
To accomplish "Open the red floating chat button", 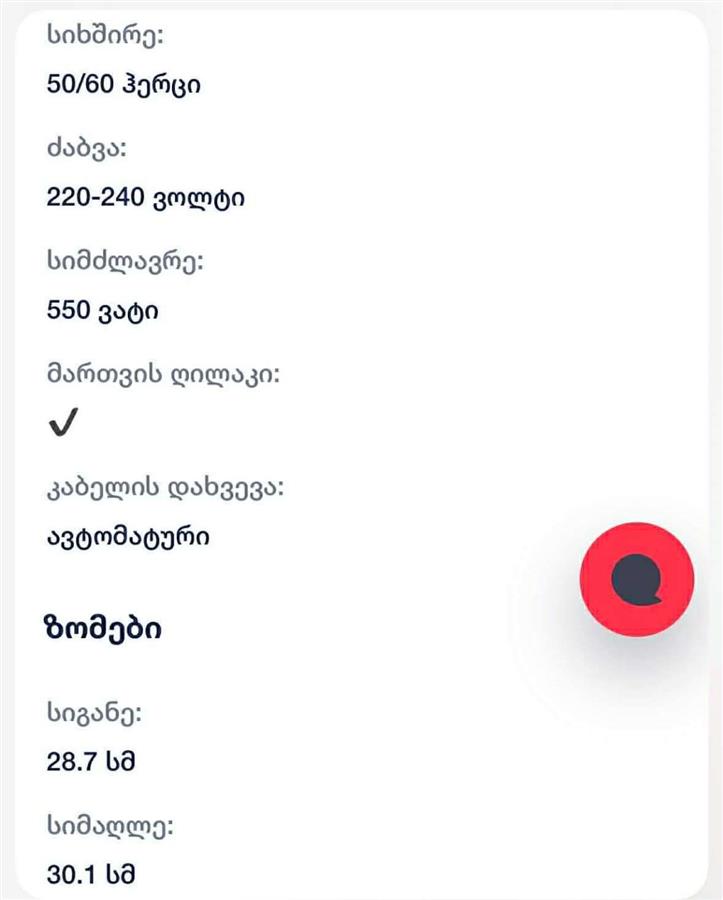I will coord(637,579).
